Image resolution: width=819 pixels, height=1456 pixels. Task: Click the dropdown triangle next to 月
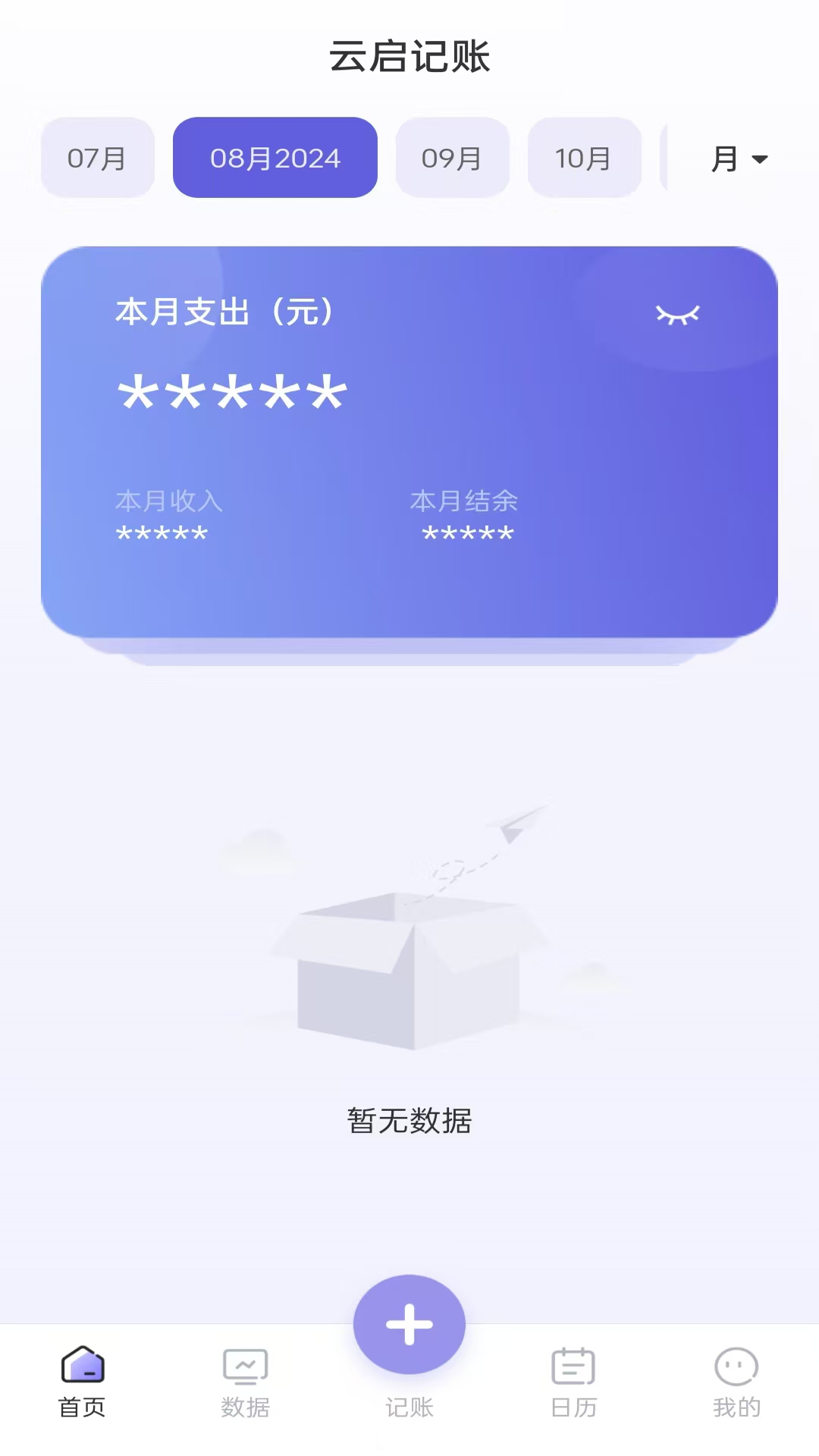coord(761,159)
